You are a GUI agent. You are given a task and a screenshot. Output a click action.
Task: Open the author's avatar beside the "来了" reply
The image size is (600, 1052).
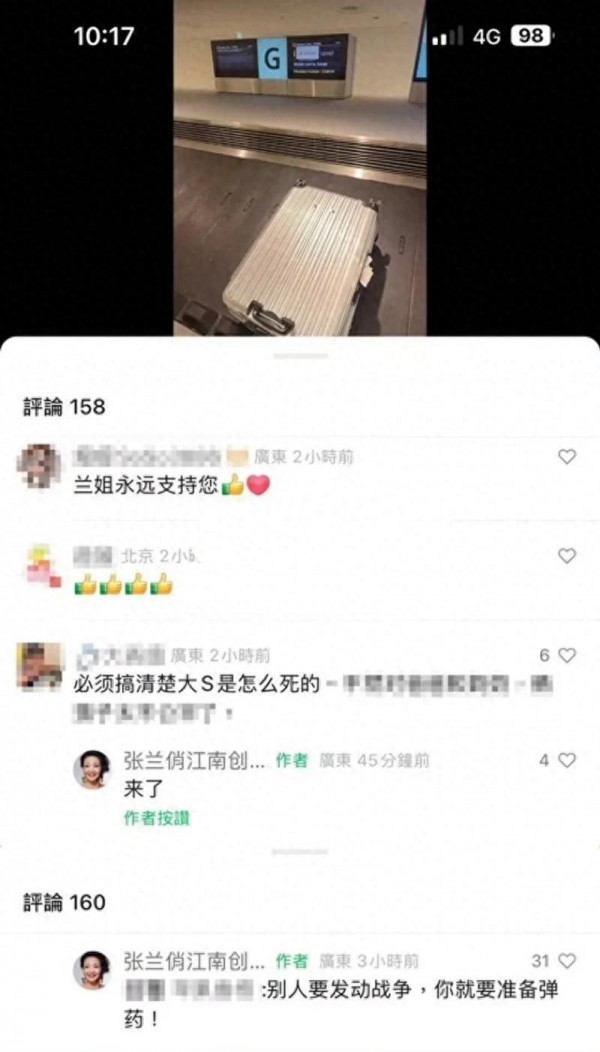tap(92, 769)
